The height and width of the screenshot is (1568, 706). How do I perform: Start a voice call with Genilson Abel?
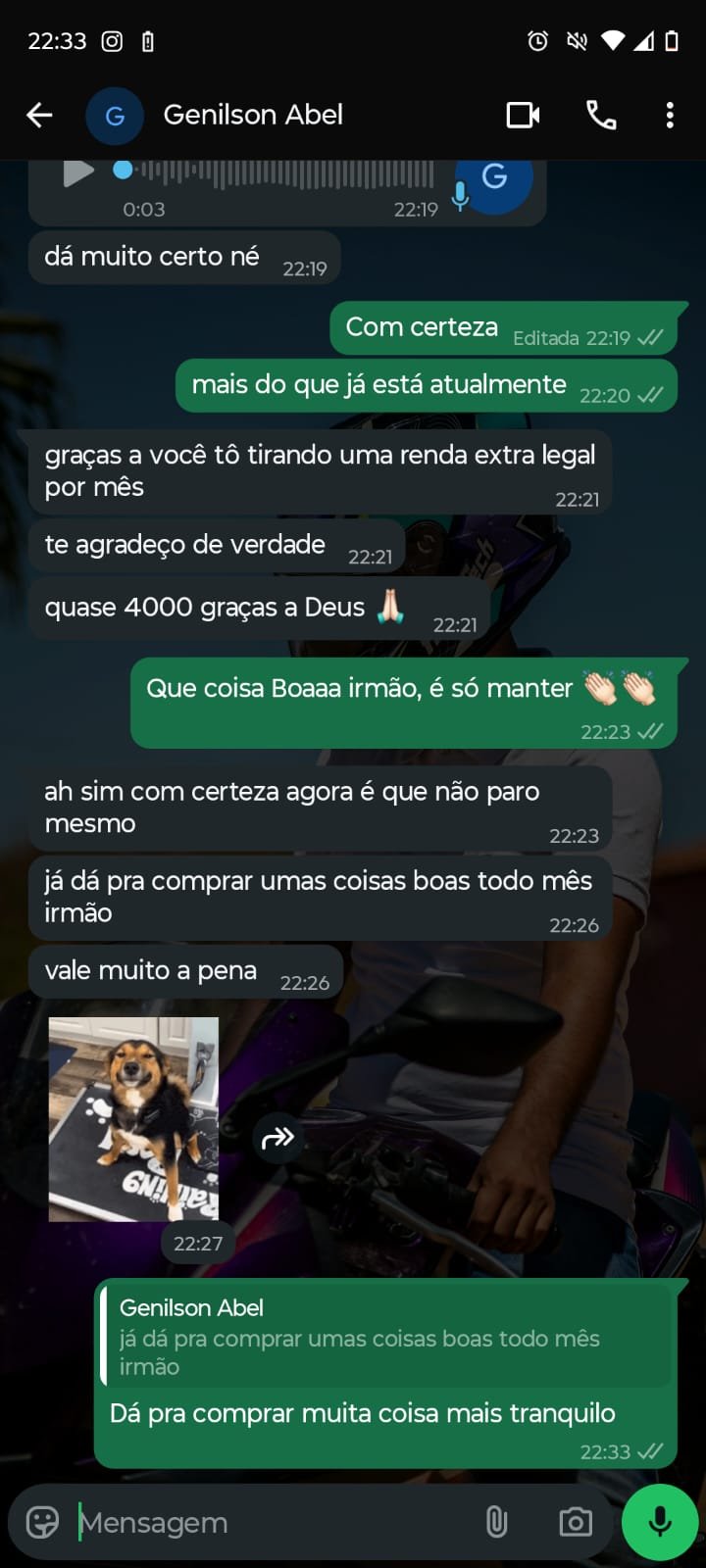pyautogui.click(x=600, y=116)
